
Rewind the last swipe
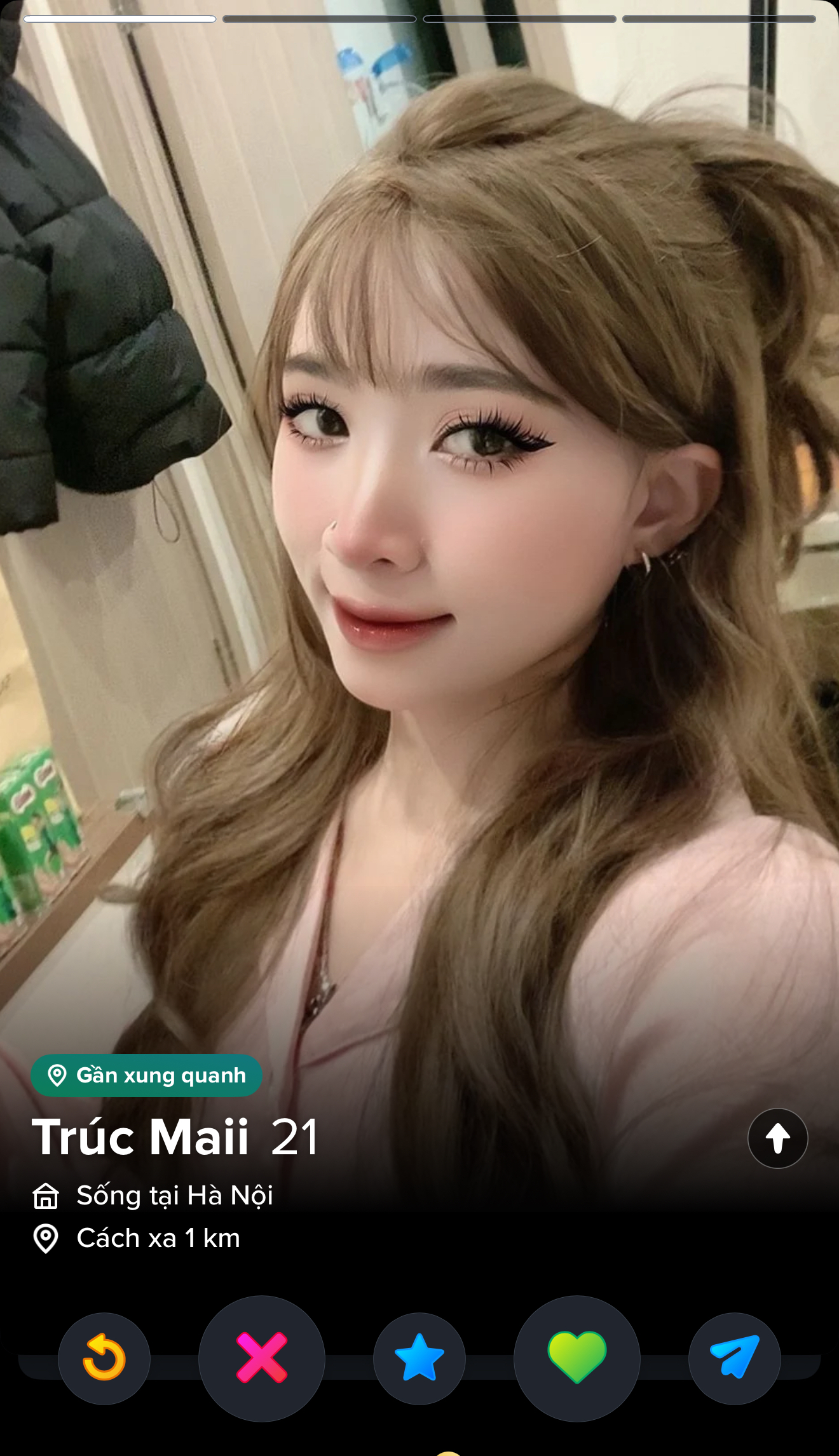click(104, 1358)
